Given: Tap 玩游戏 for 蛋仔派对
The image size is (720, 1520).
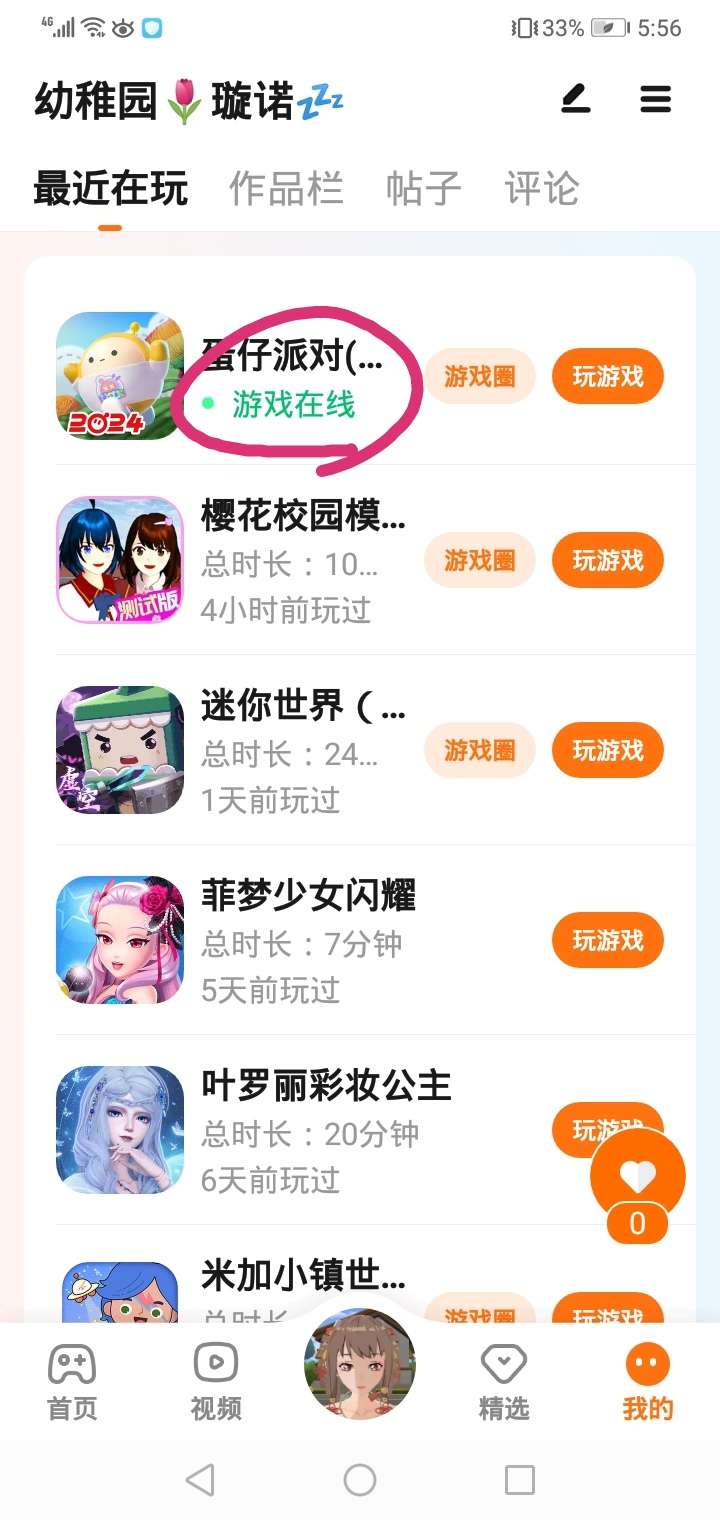Looking at the screenshot, I should [608, 376].
